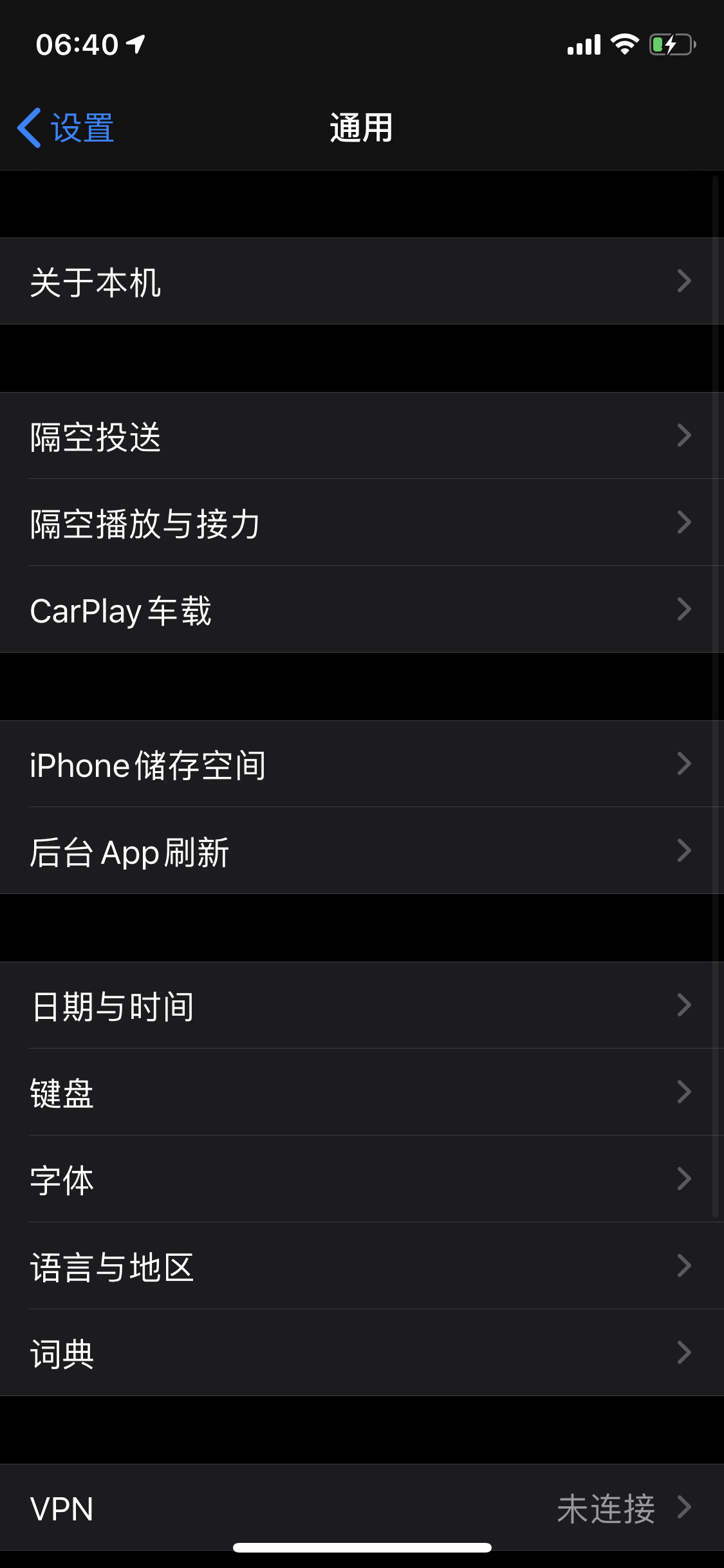The height and width of the screenshot is (1568, 724).
Task: Open 后台App刷新 settings
Action: click(x=360, y=851)
